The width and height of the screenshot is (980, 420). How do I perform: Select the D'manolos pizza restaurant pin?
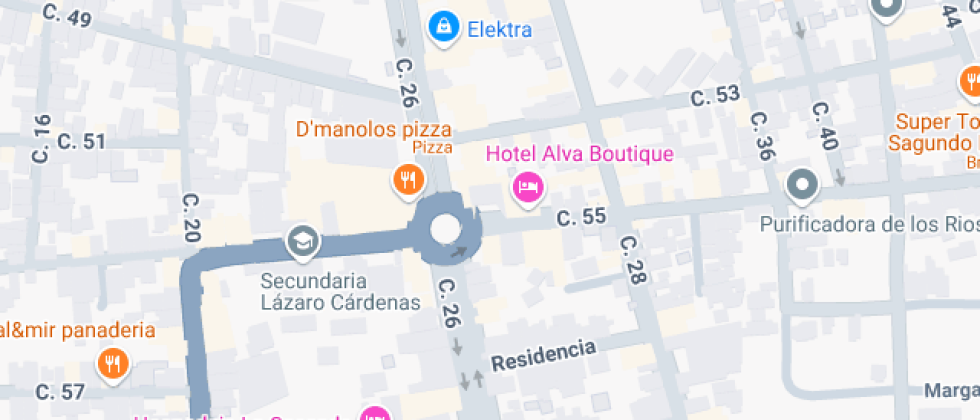tap(407, 180)
